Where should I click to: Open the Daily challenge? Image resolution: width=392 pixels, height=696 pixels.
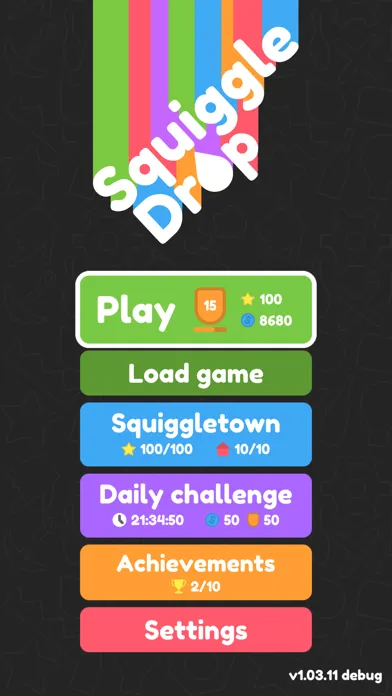tap(196, 506)
